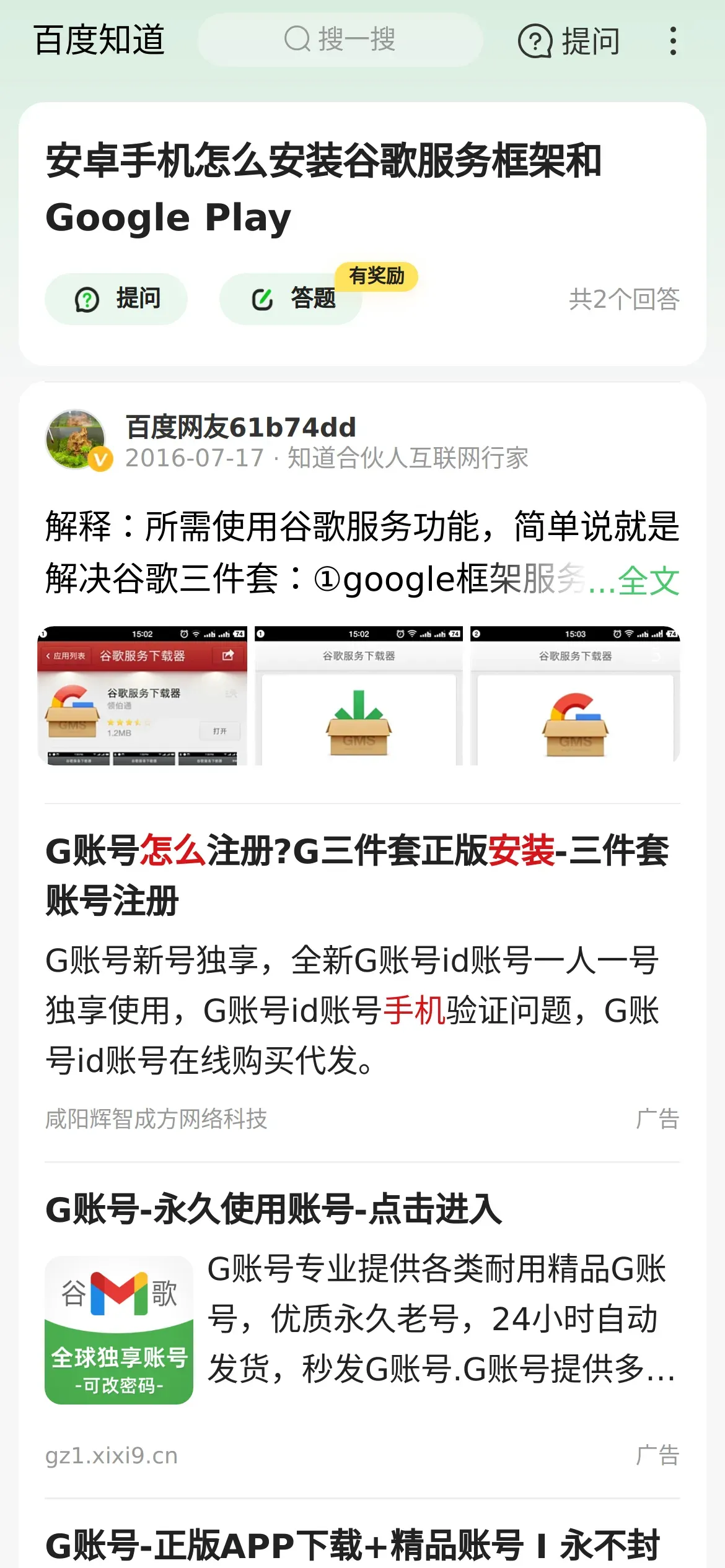This screenshot has height=1568, width=725.
Task: Open the three-dot overflow menu
Action: [x=672, y=41]
